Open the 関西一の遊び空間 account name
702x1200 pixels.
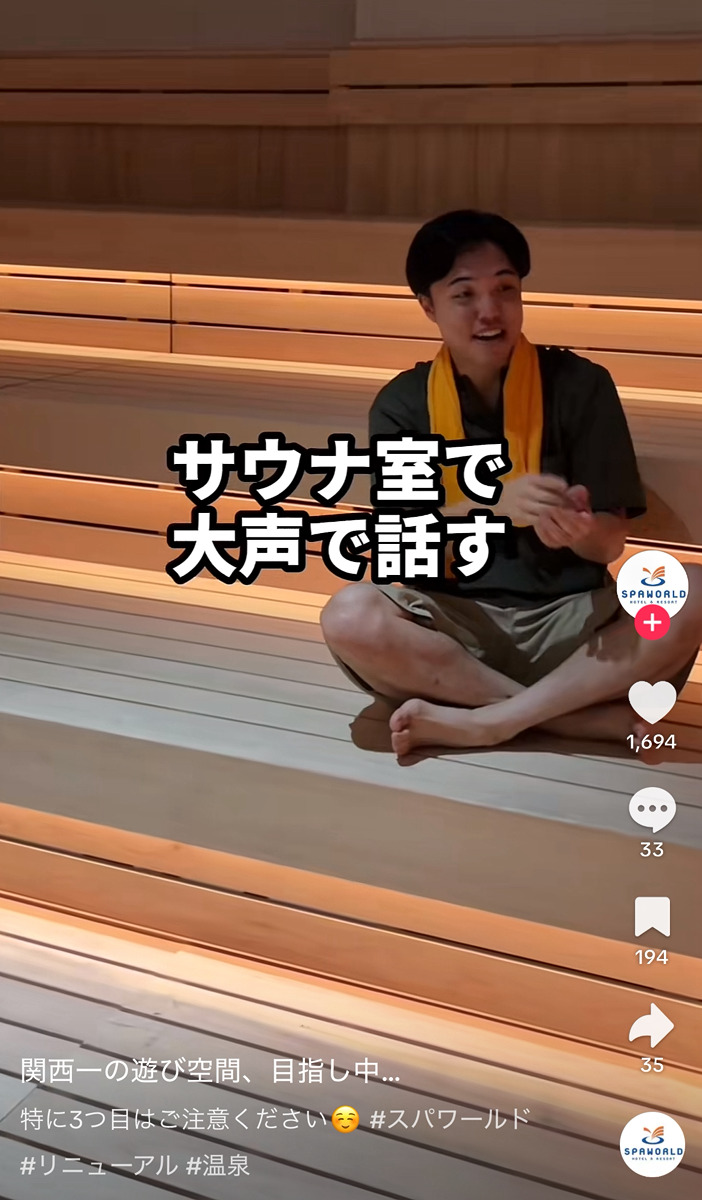(x=210, y=1072)
